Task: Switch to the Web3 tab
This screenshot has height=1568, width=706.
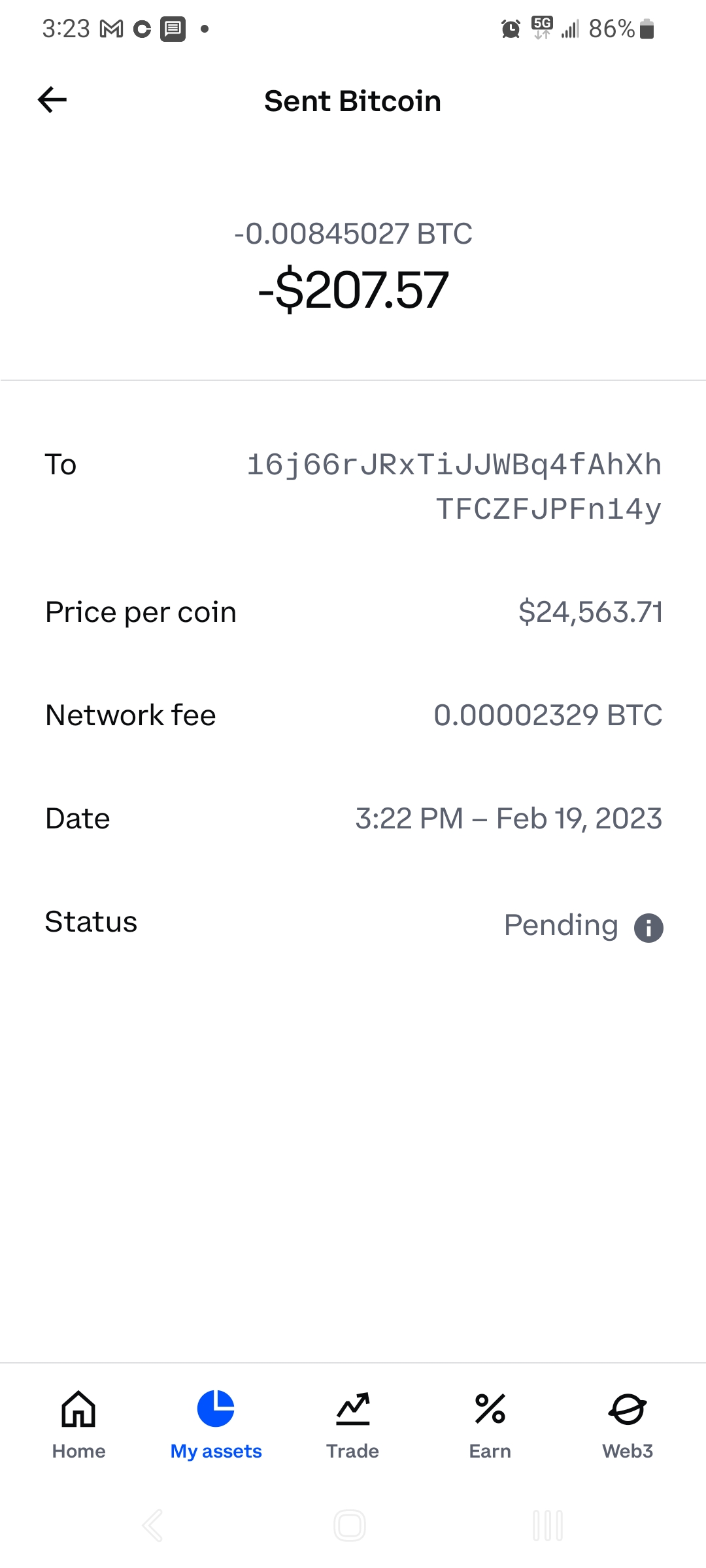Action: [628, 1426]
